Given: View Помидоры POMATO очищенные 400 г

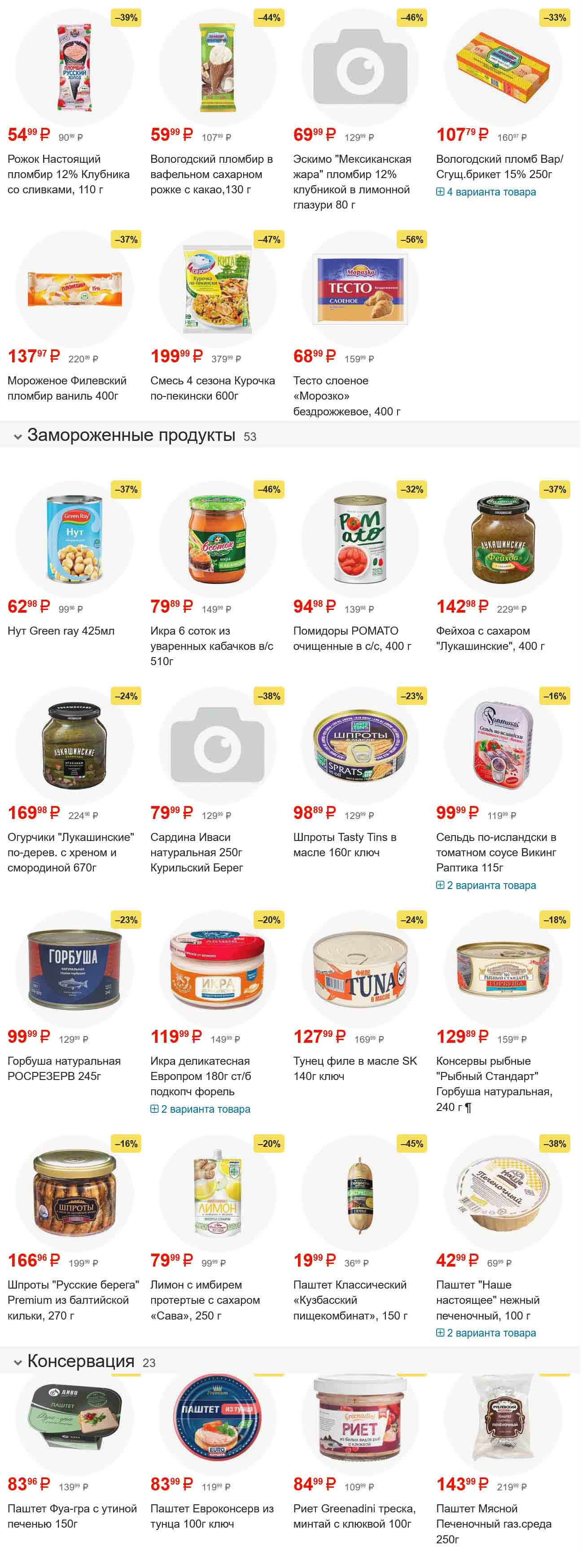Looking at the screenshot, I should (x=352, y=638).
